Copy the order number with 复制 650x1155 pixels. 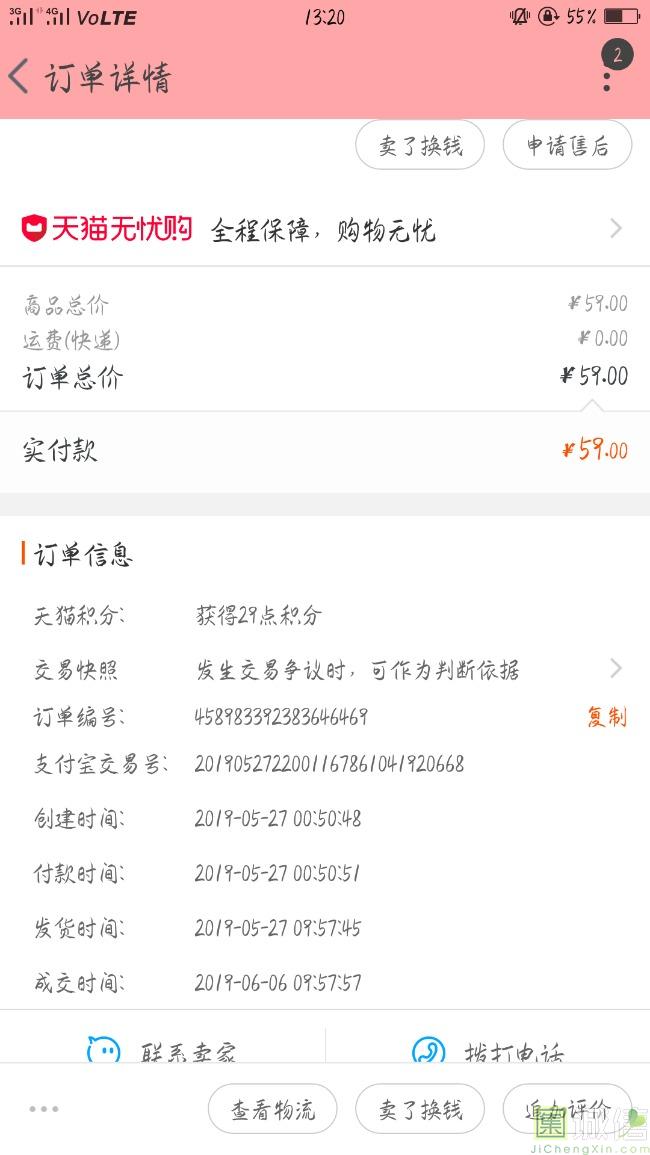(607, 716)
